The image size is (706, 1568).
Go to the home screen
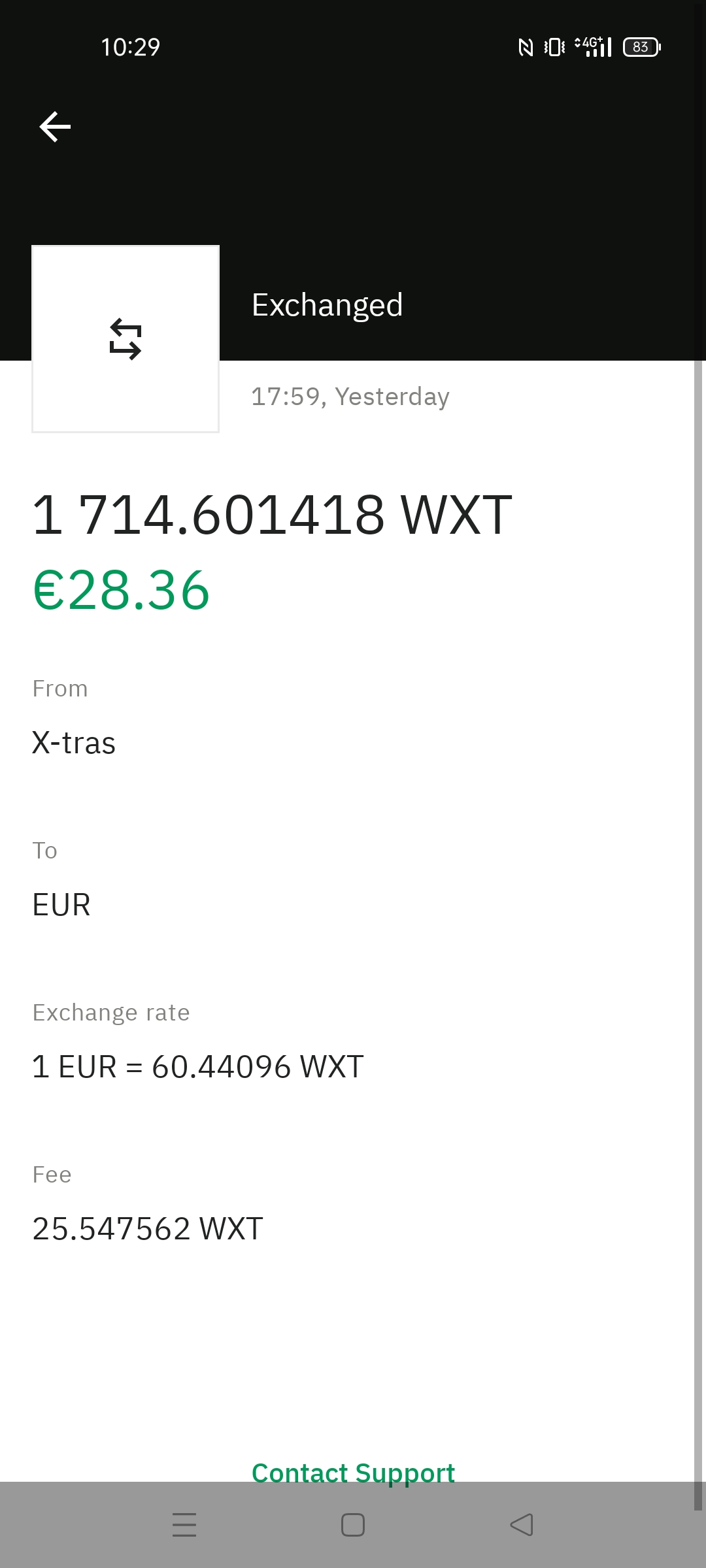(353, 1525)
